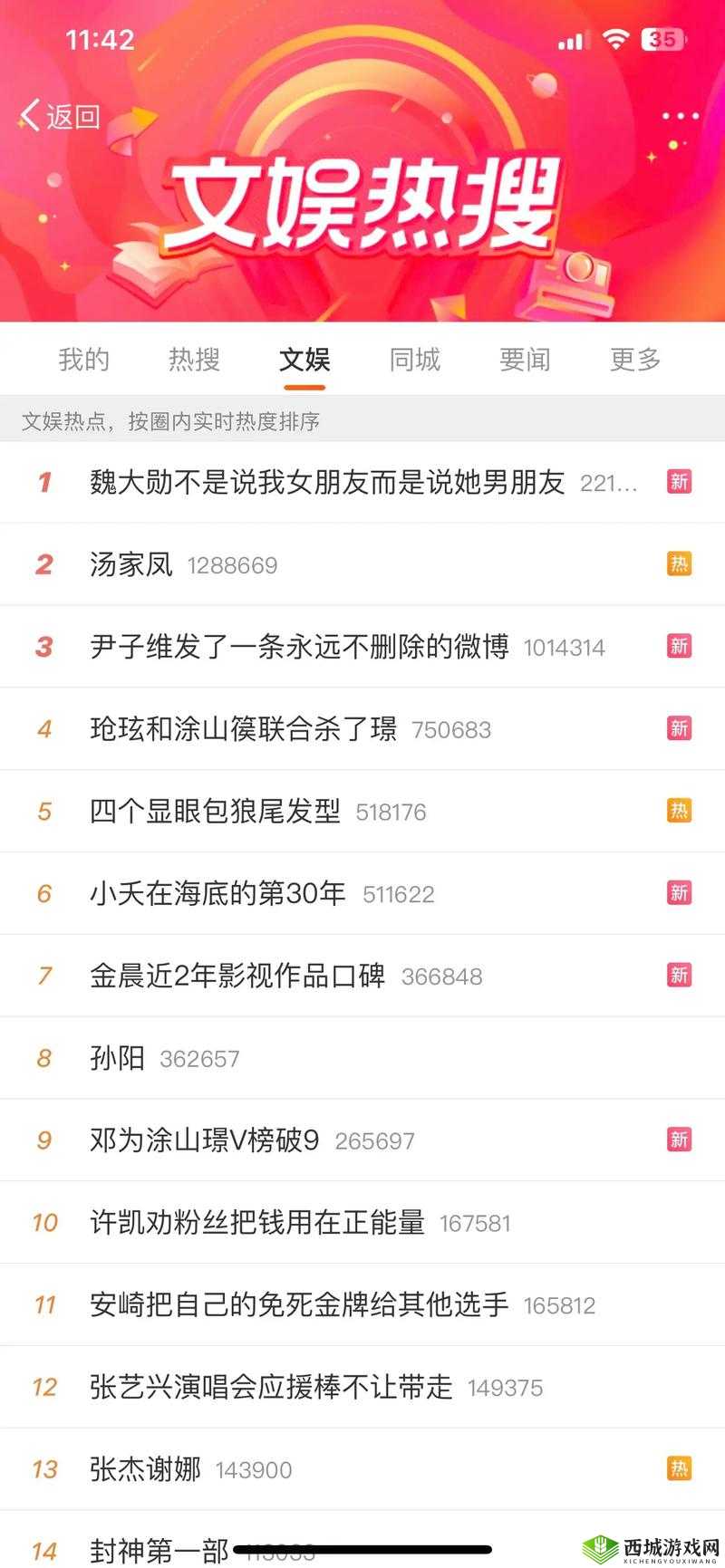Switch to the 热搜 tab
Screen dimensions: 725x1568
196,360
